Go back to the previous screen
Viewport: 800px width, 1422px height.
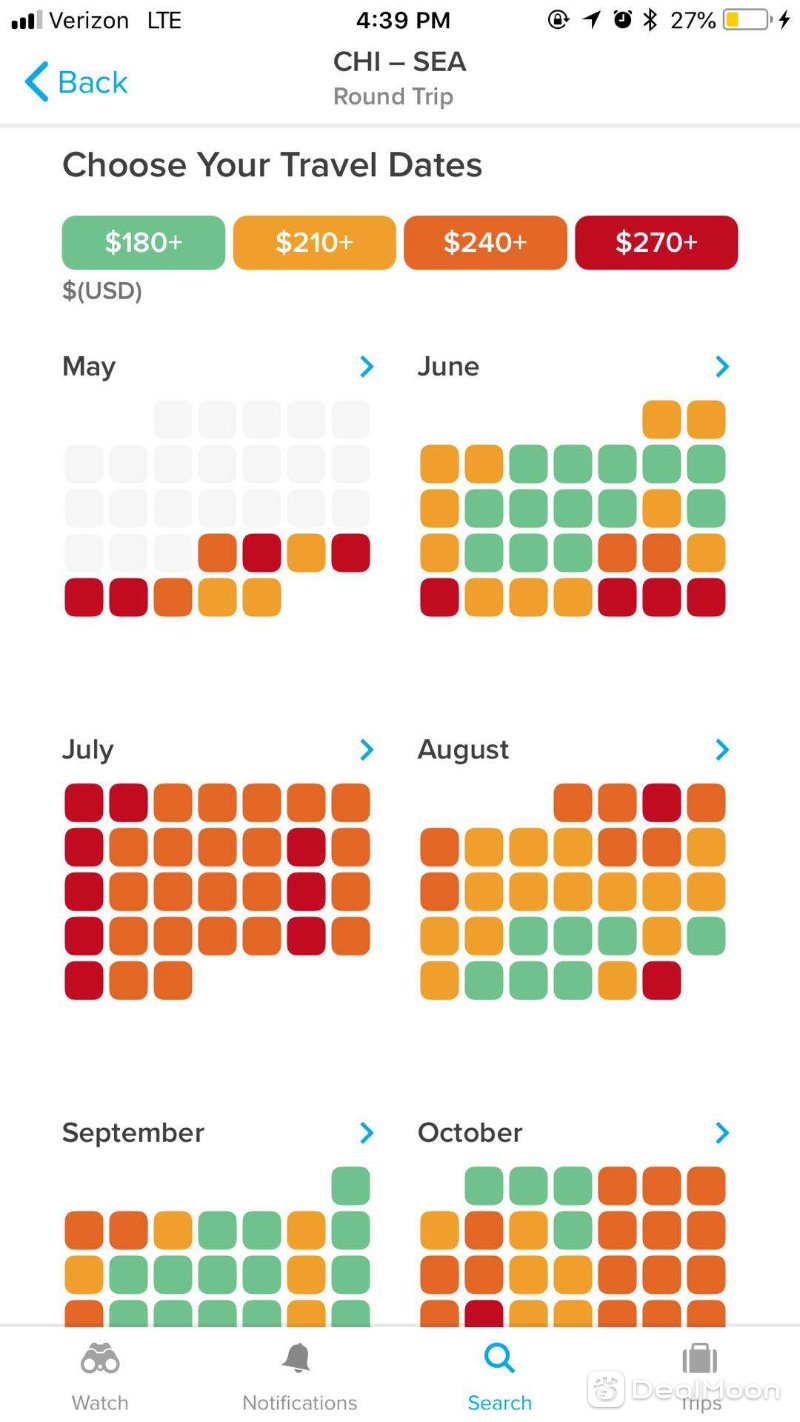(x=76, y=82)
